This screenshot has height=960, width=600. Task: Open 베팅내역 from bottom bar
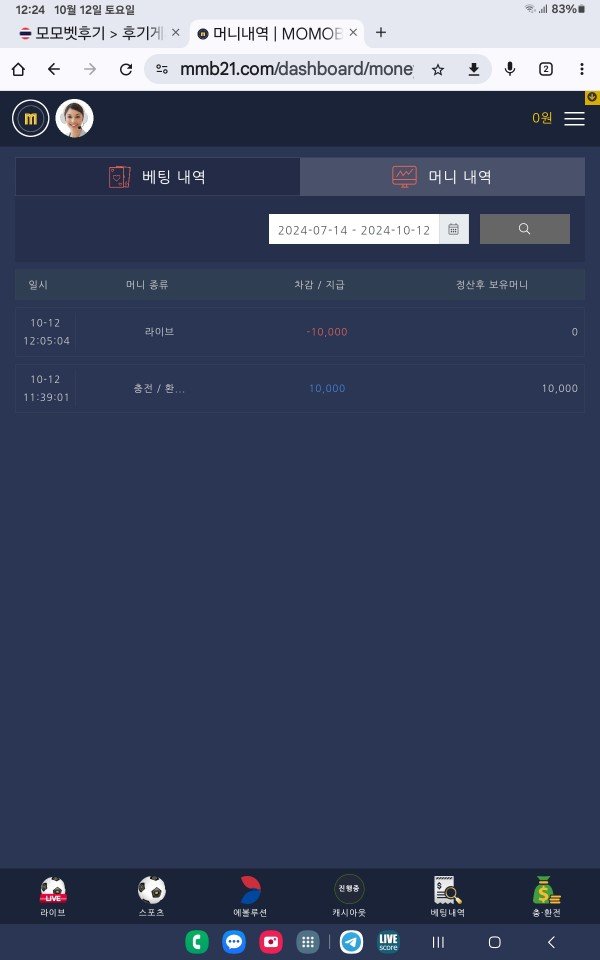447,896
